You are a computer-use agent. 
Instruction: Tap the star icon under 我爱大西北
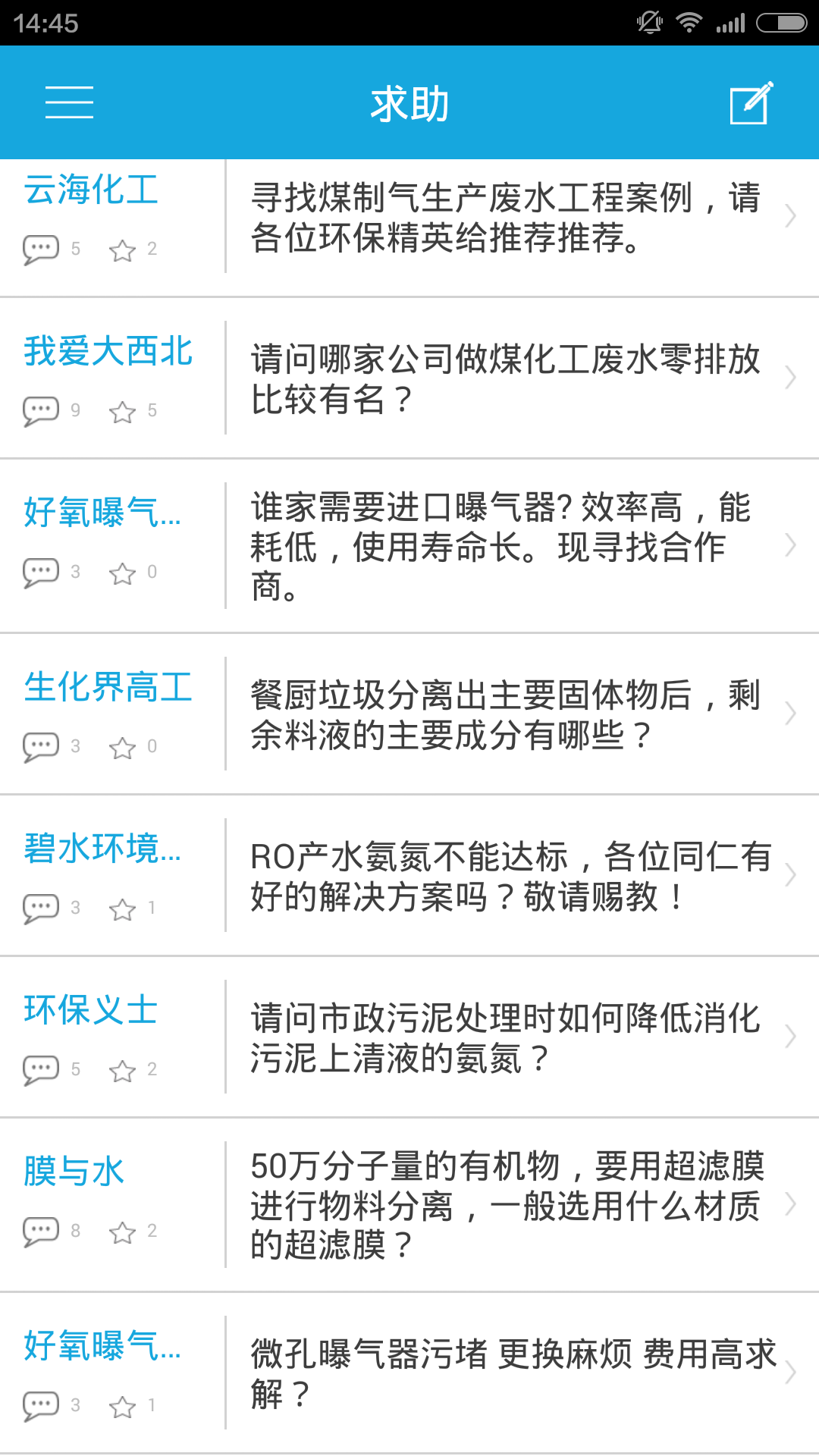point(124,412)
